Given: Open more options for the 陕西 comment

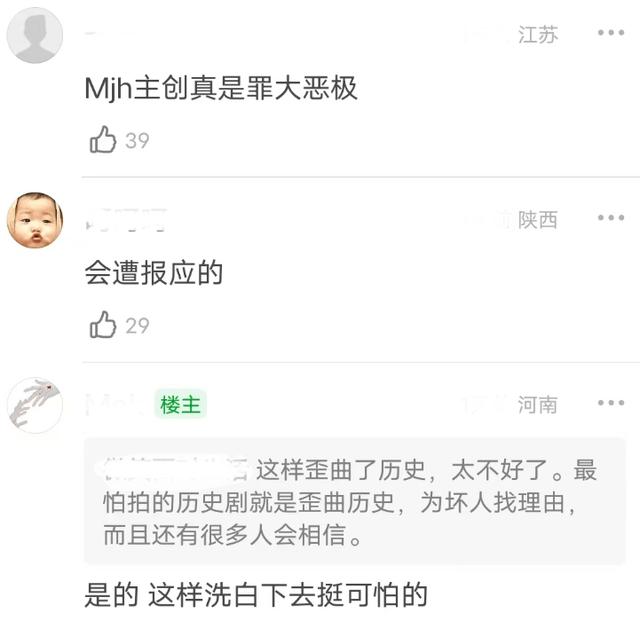Looking at the screenshot, I should click(610, 219).
